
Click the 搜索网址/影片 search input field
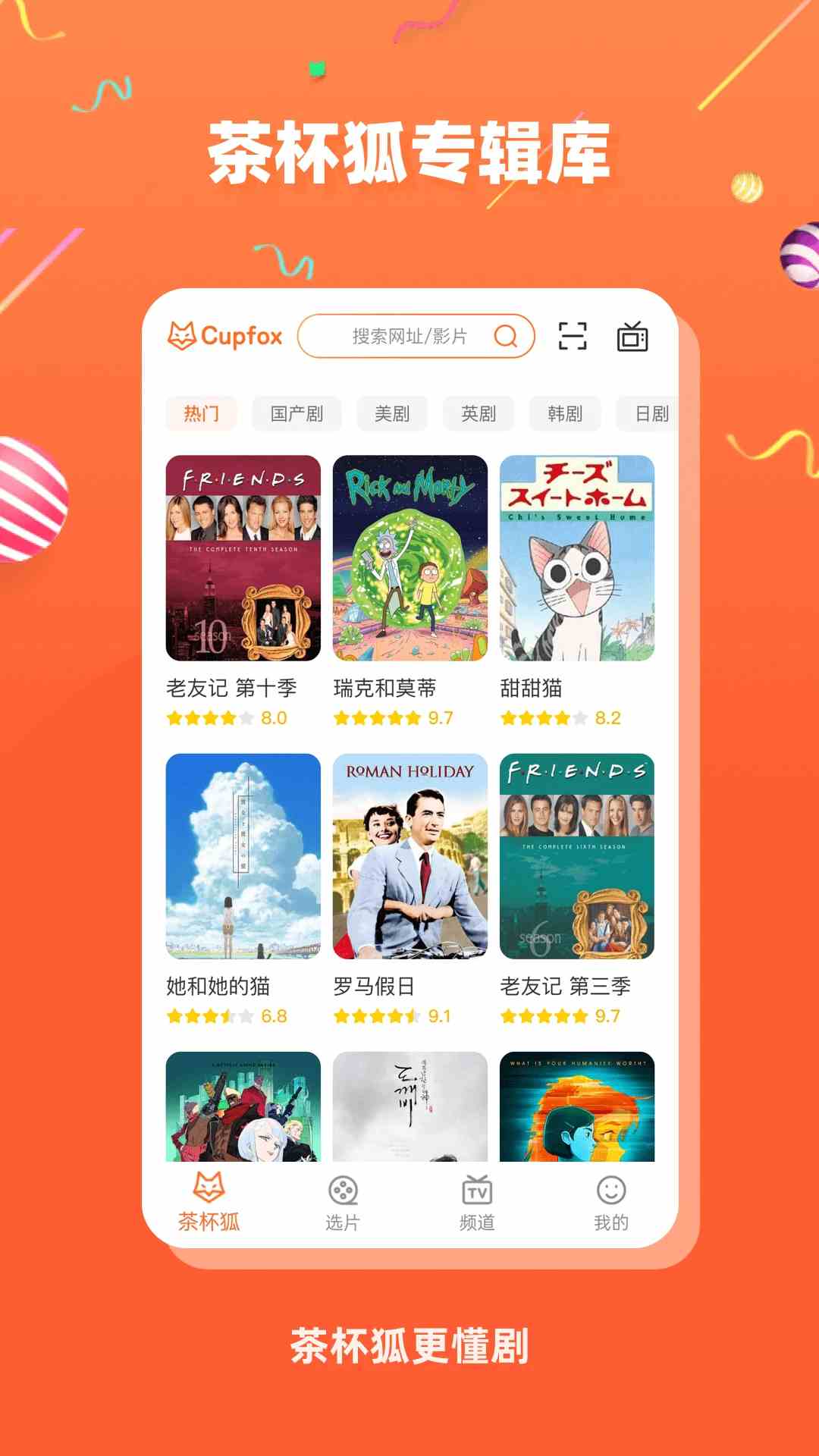point(413,334)
